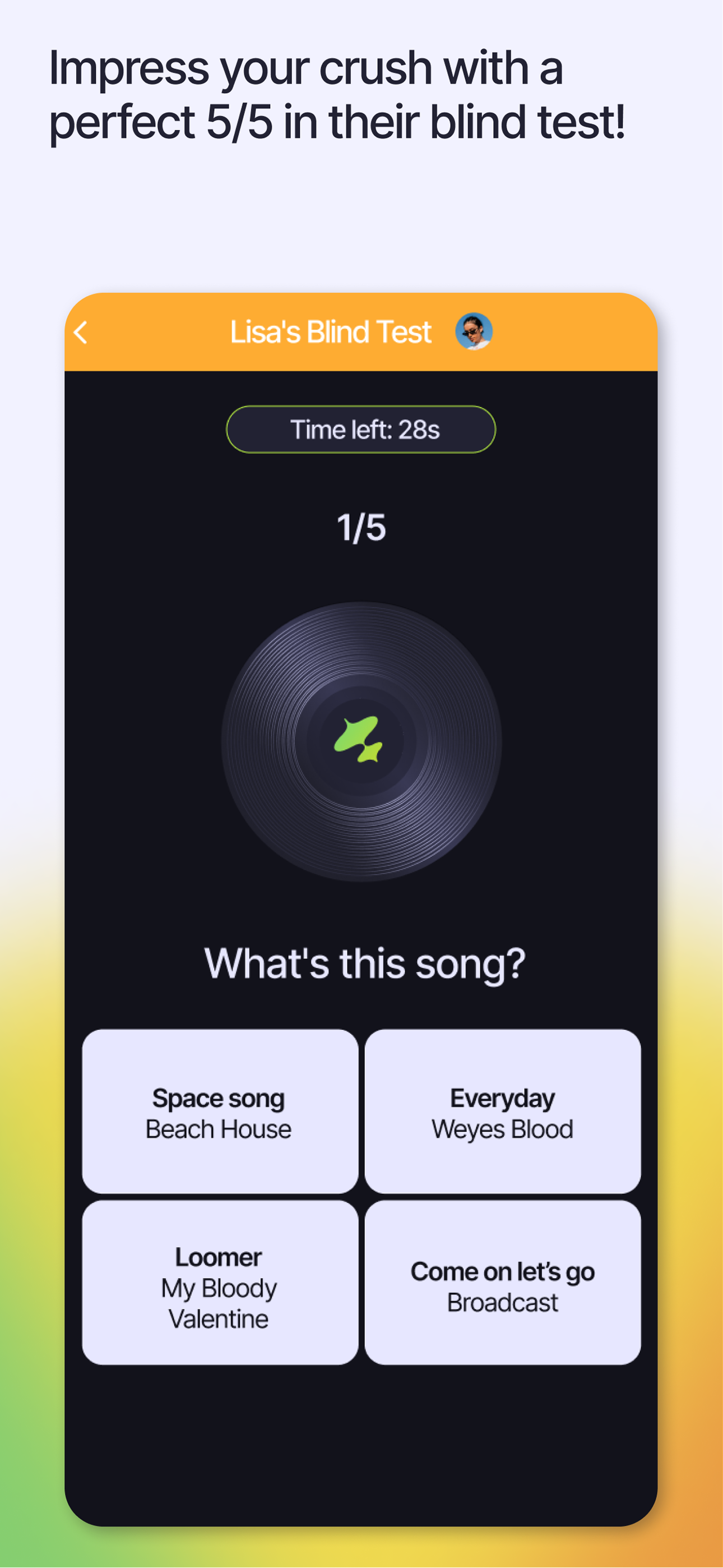Open Lisa's Blind Test title in the header
Viewport: 723px width, 1568px height.
click(331, 332)
